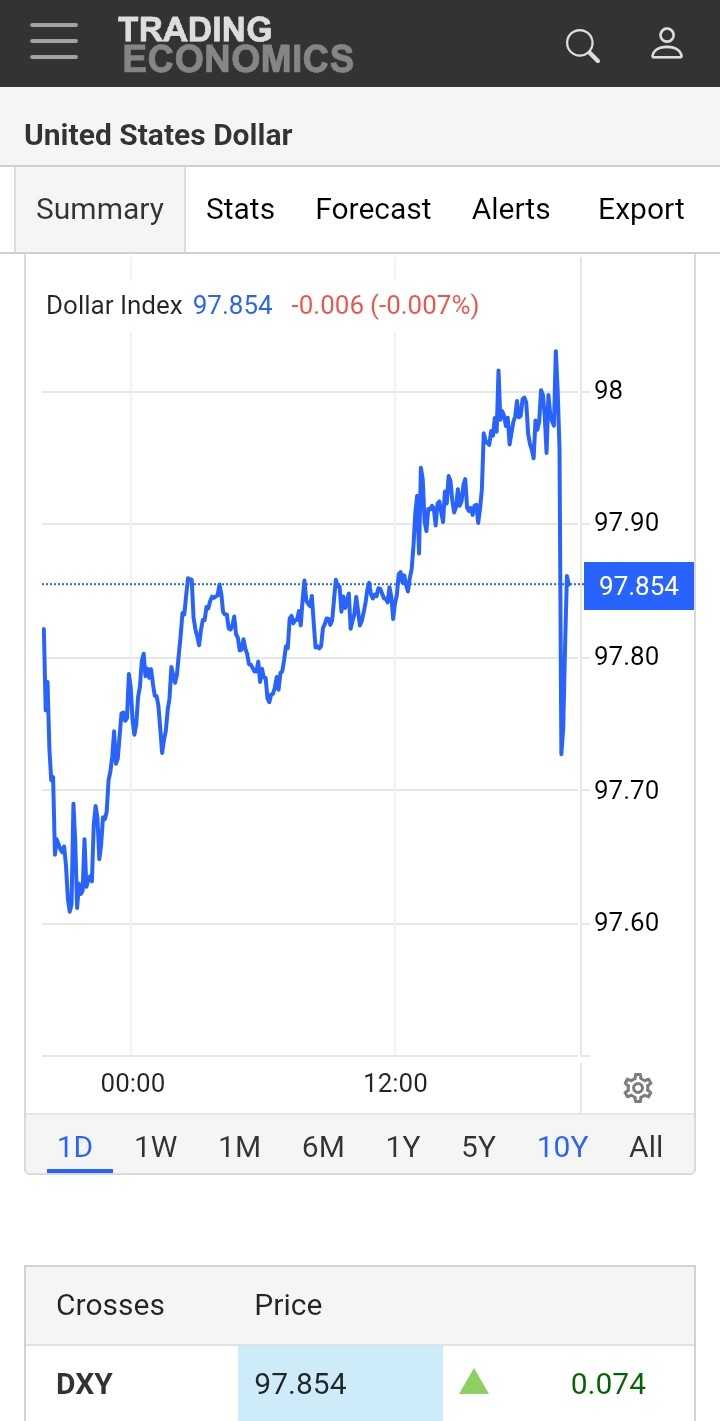Go to the Trading Economics home logo
The height and width of the screenshot is (1421, 720).
pyautogui.click(x=236, y=44)
